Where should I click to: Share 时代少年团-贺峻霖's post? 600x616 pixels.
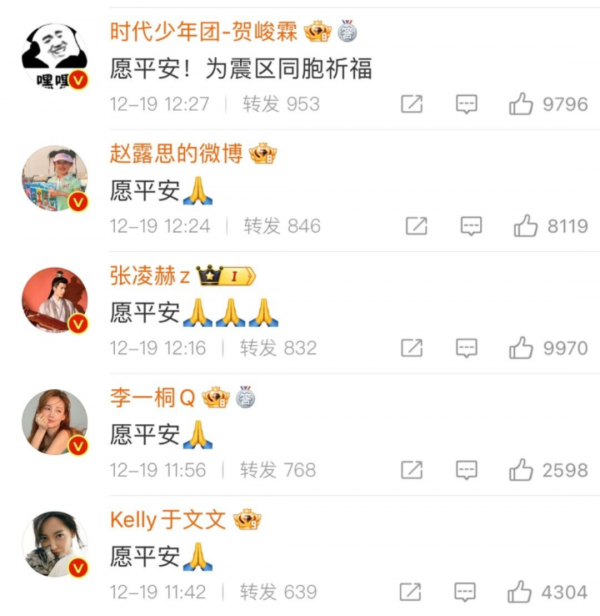pyautogui.click(x=411, y=104)
